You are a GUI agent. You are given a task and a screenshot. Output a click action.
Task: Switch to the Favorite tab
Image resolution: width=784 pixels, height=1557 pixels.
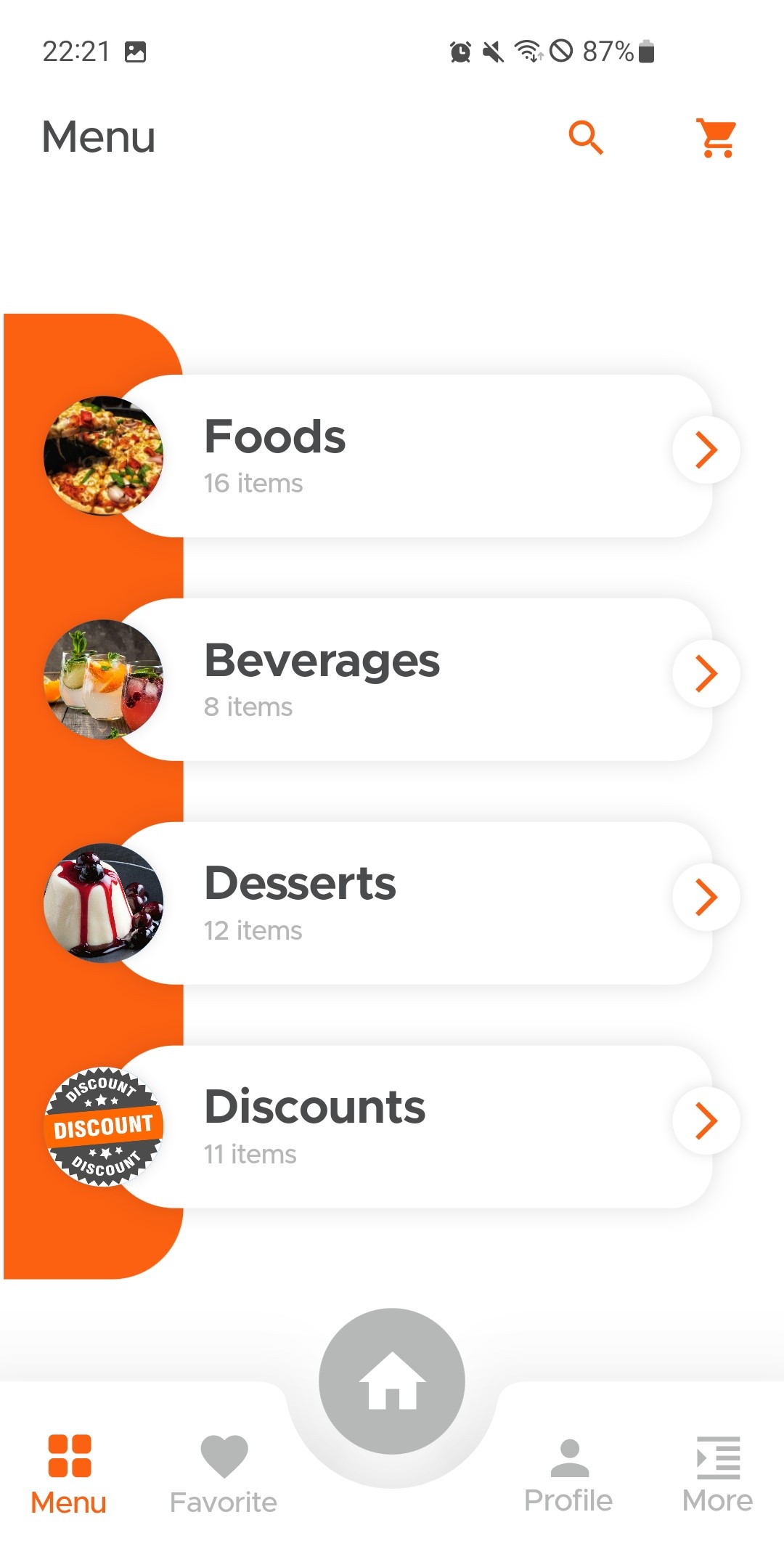point(224,1474)
